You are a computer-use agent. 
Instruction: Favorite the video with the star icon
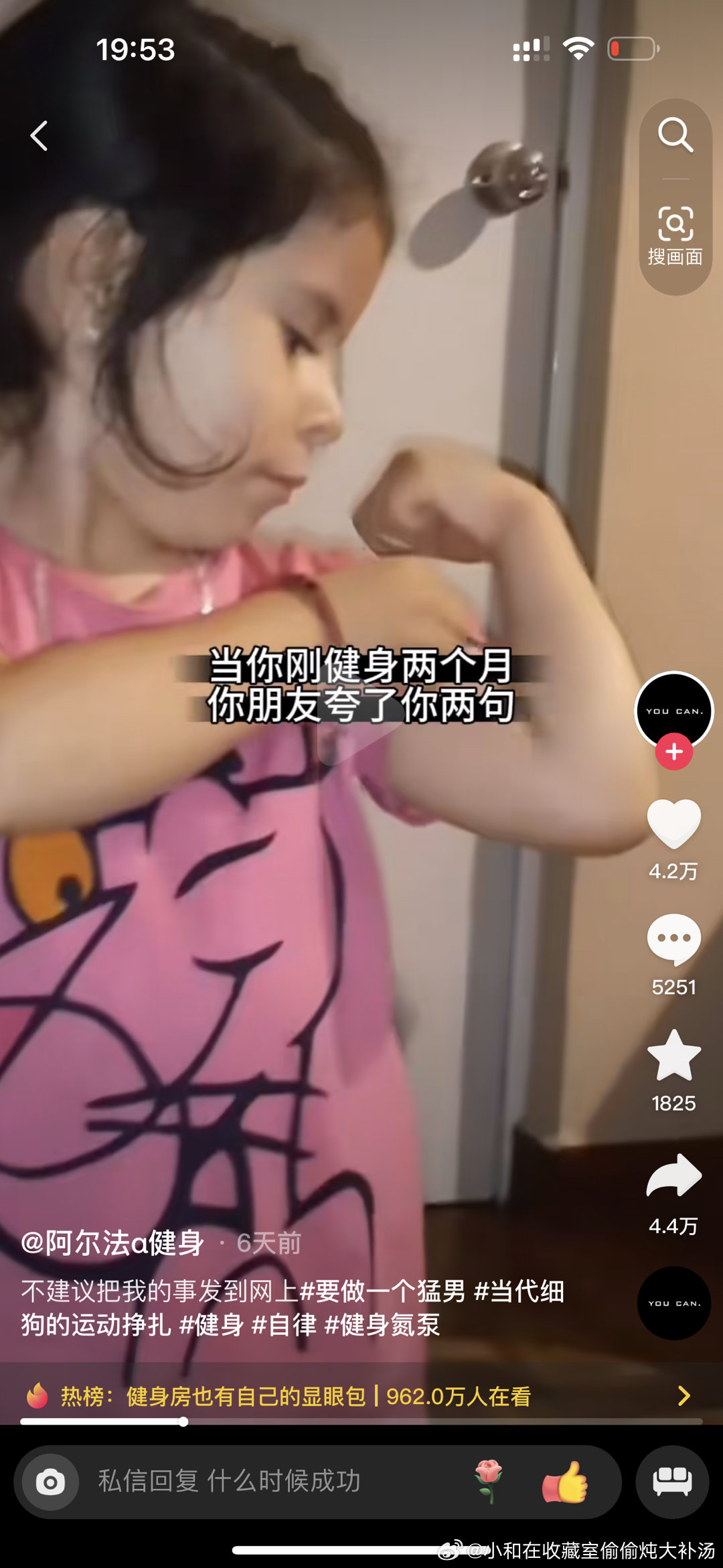[x=673, y=1056]
